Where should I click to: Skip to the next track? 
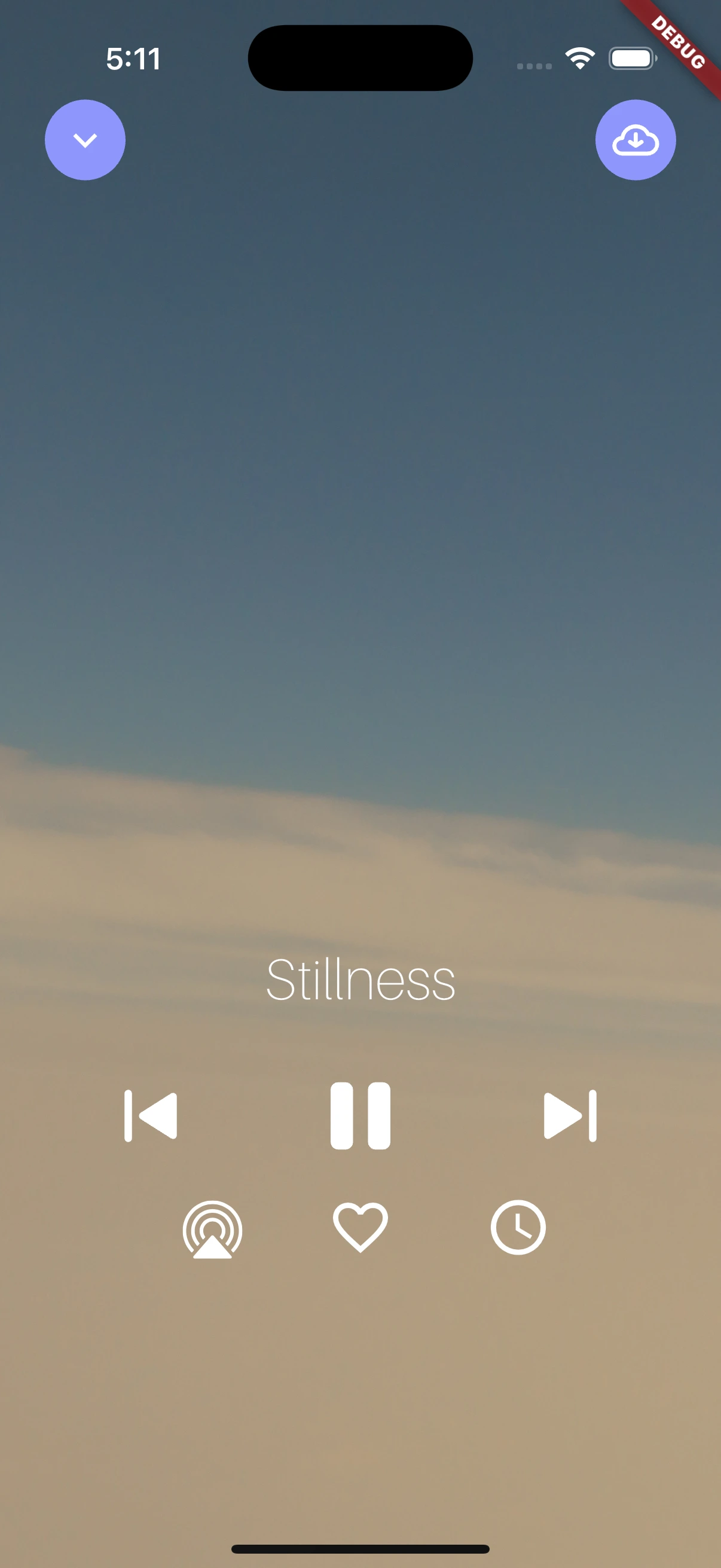[x=570, y=1116]
